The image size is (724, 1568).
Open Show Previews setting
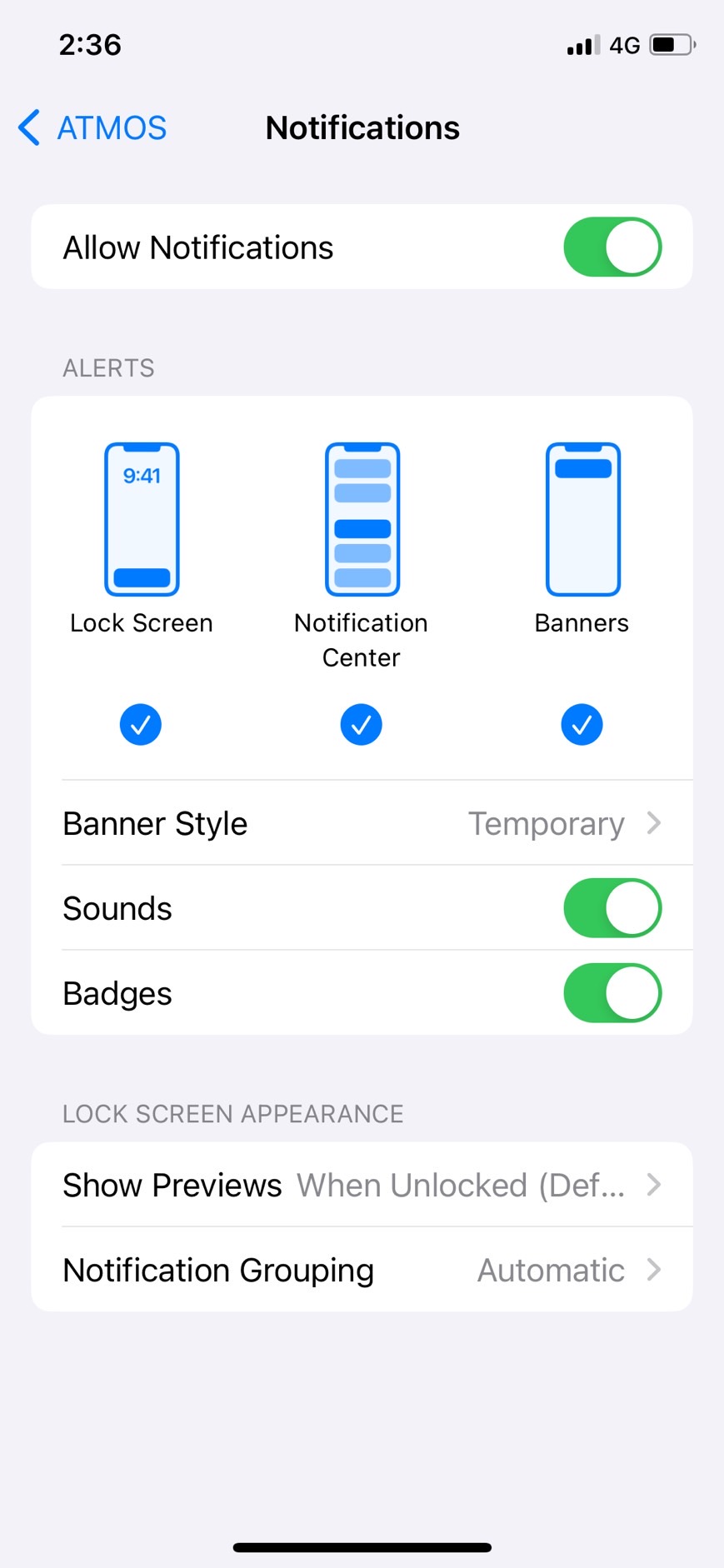(362, 1185)
